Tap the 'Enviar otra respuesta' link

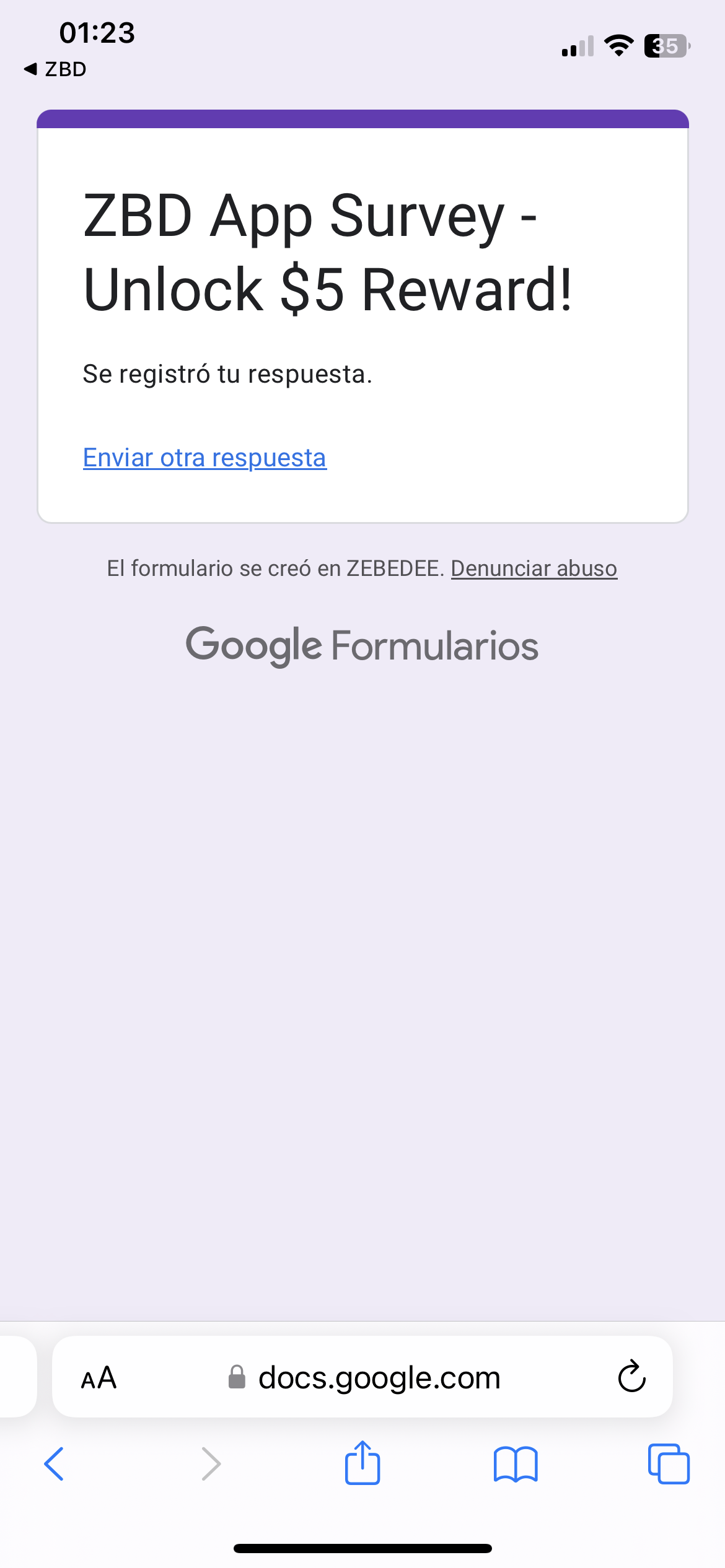tap(204, 458)
